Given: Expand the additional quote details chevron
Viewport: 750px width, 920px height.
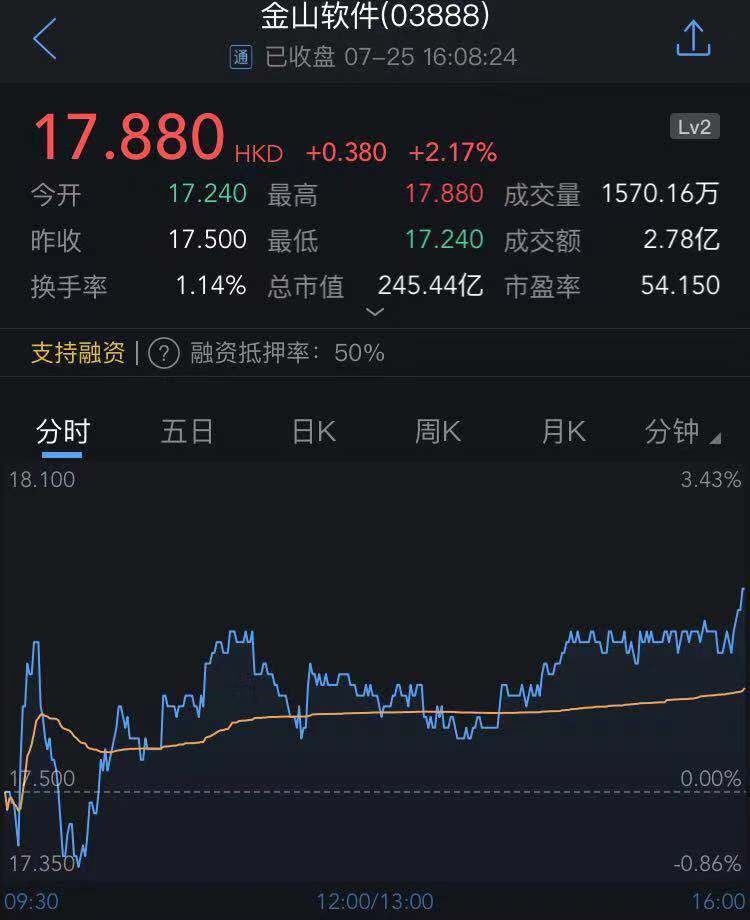Looking at the screenshot, I should [375, 312].
